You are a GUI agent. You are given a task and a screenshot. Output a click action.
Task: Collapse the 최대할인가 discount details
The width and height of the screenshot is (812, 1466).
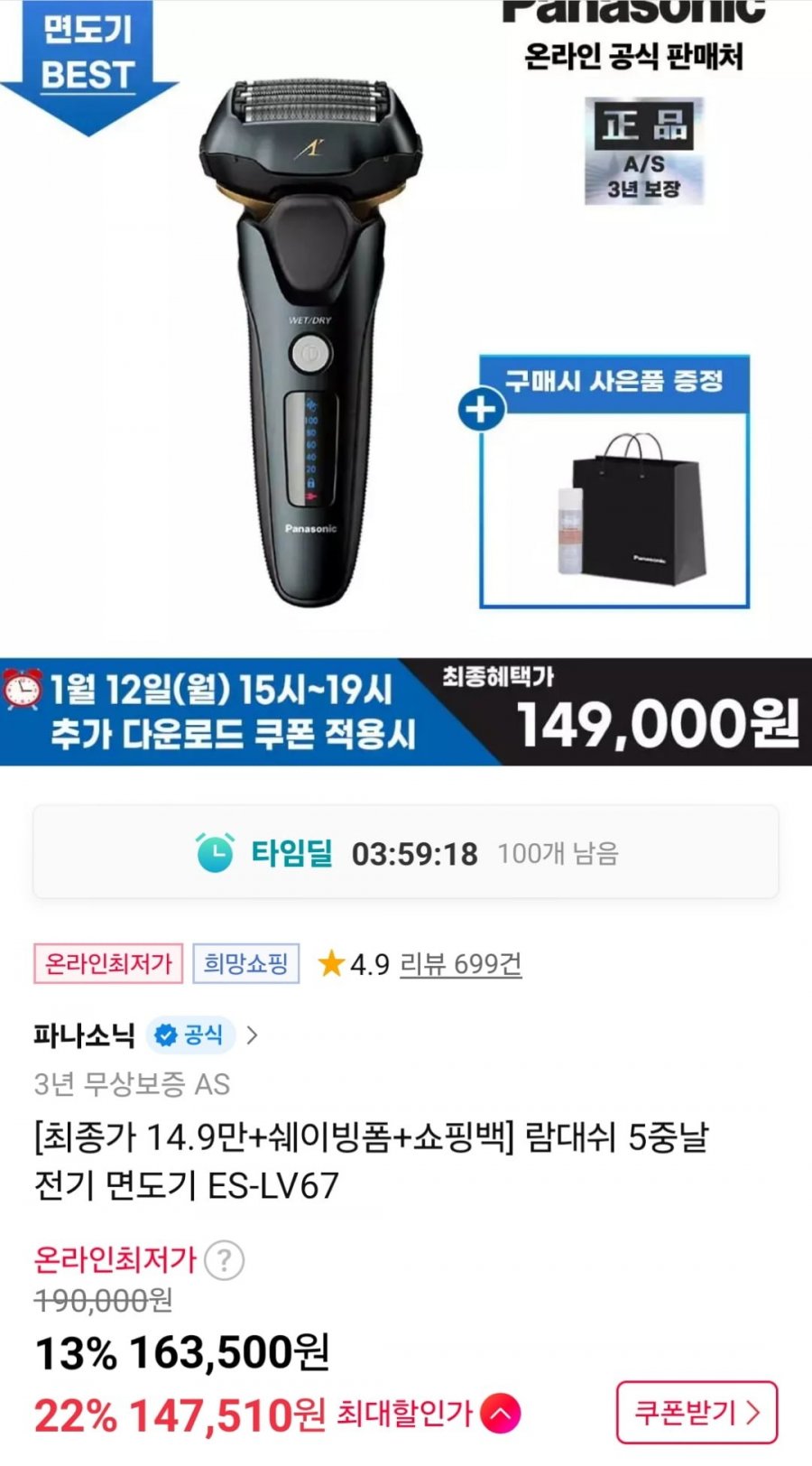click(501, 1415)
